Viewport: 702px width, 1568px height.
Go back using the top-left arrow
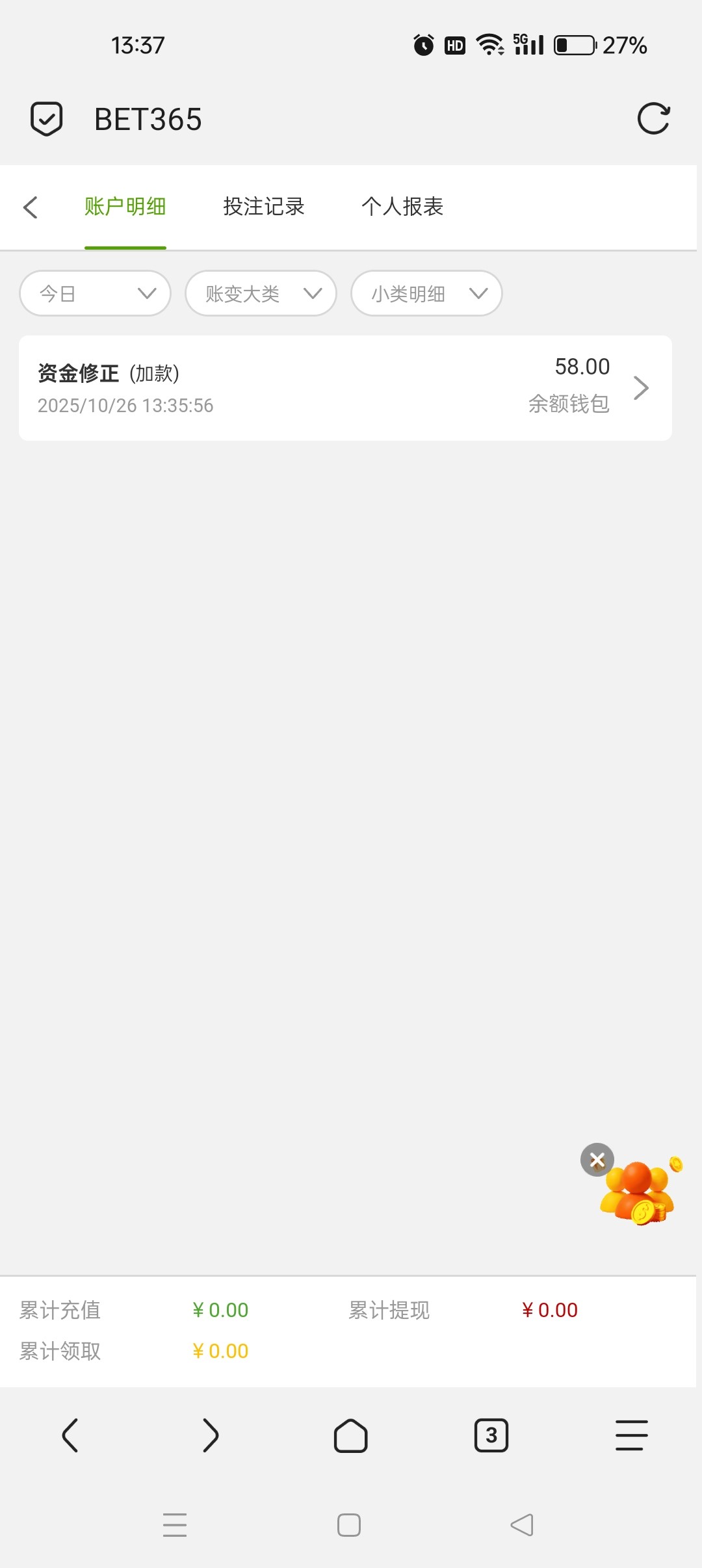31,207
